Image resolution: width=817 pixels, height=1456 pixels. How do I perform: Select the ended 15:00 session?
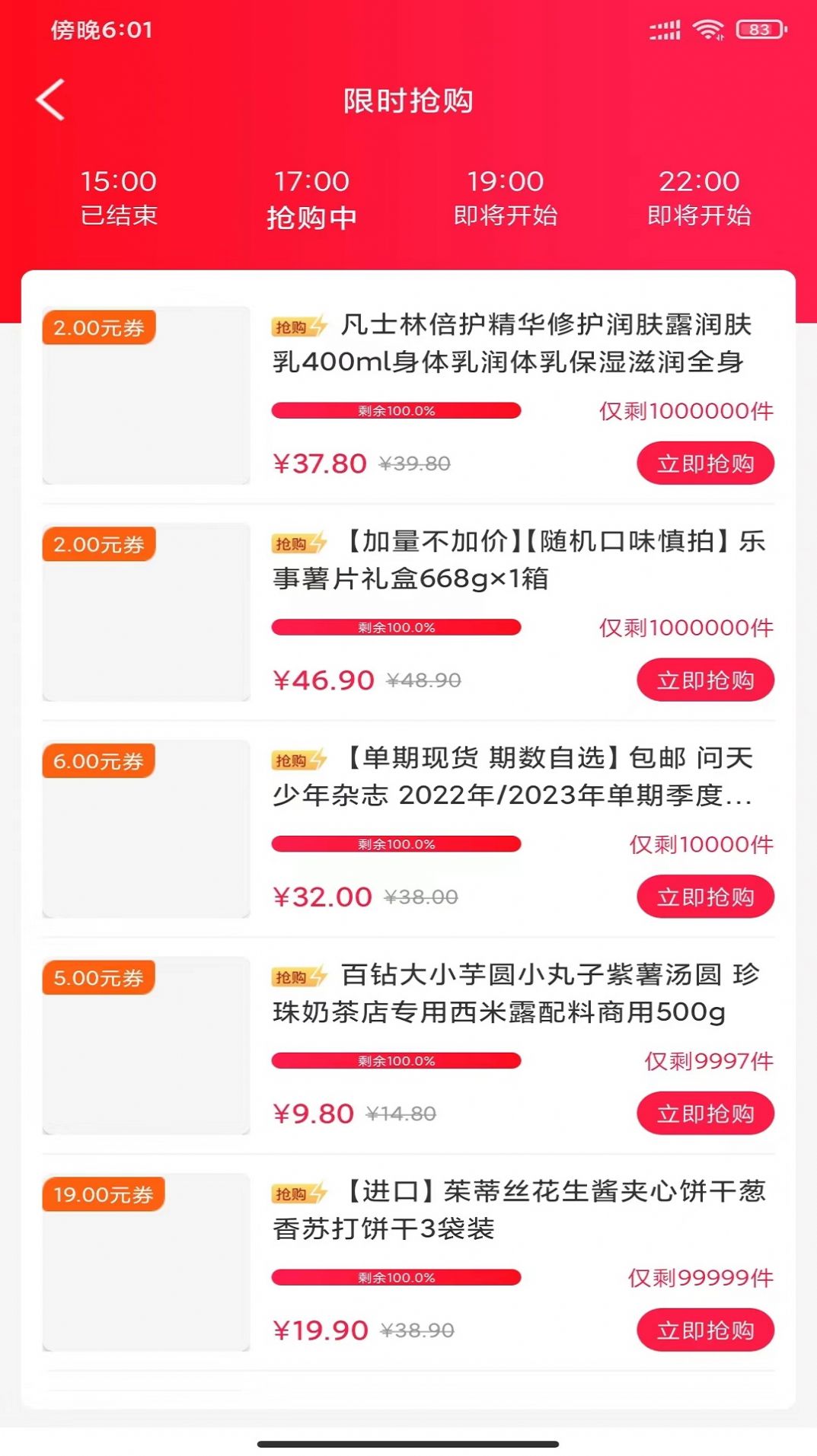point(118,198)
